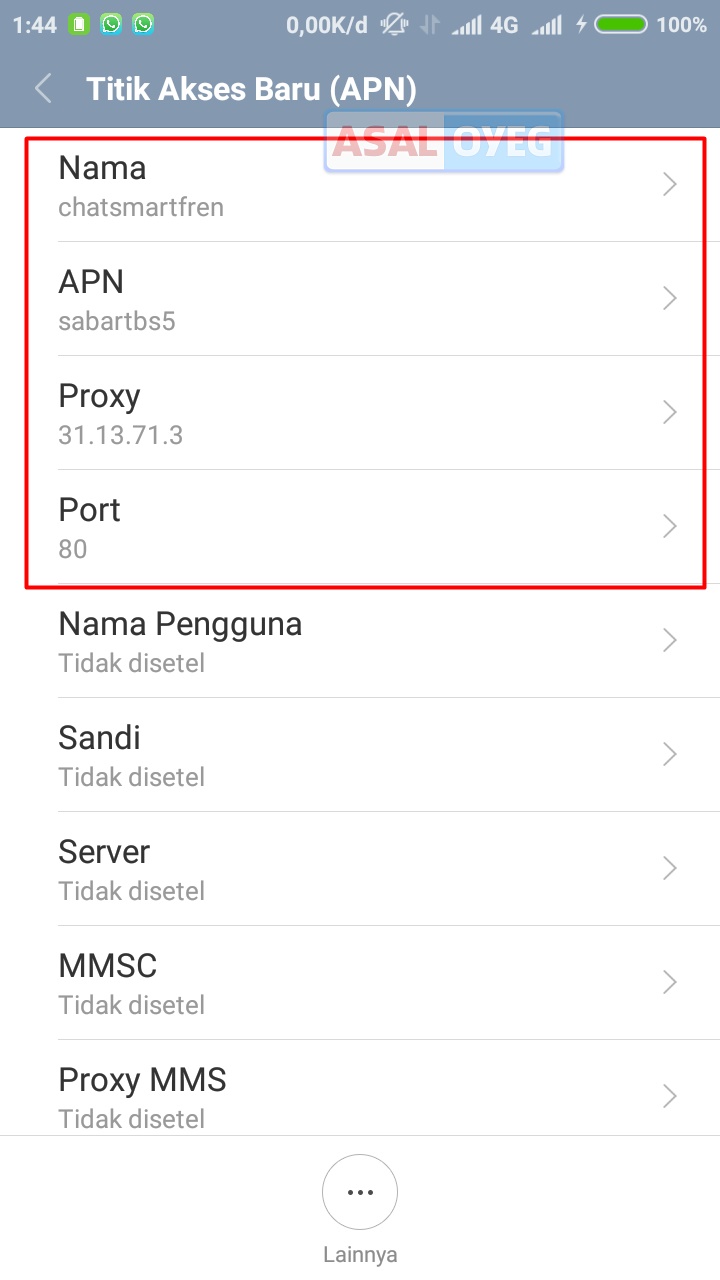The image size is (720, 1280).
Task: Open the Nama setting row
Action: (360, 186)
